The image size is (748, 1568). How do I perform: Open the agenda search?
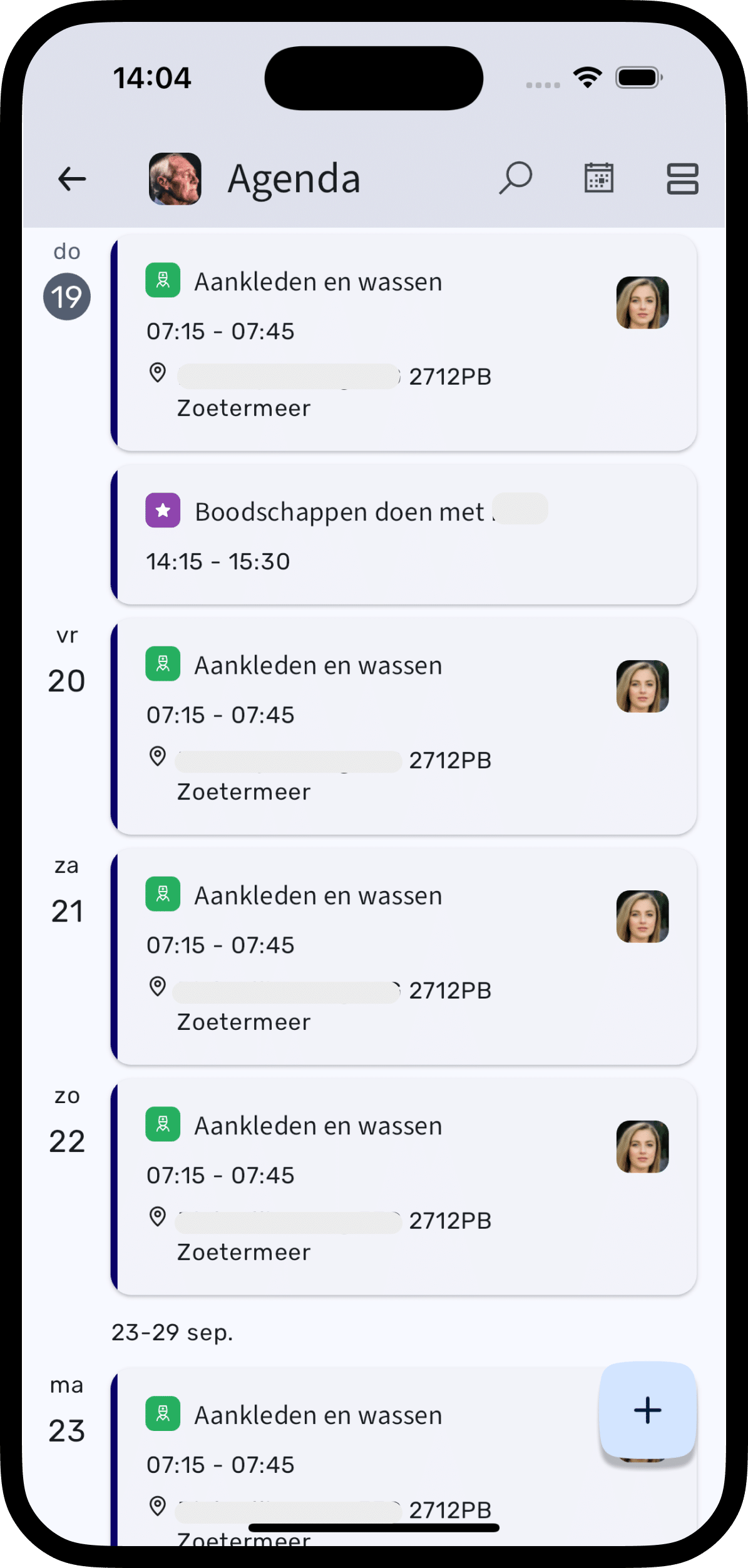(516, 178)
